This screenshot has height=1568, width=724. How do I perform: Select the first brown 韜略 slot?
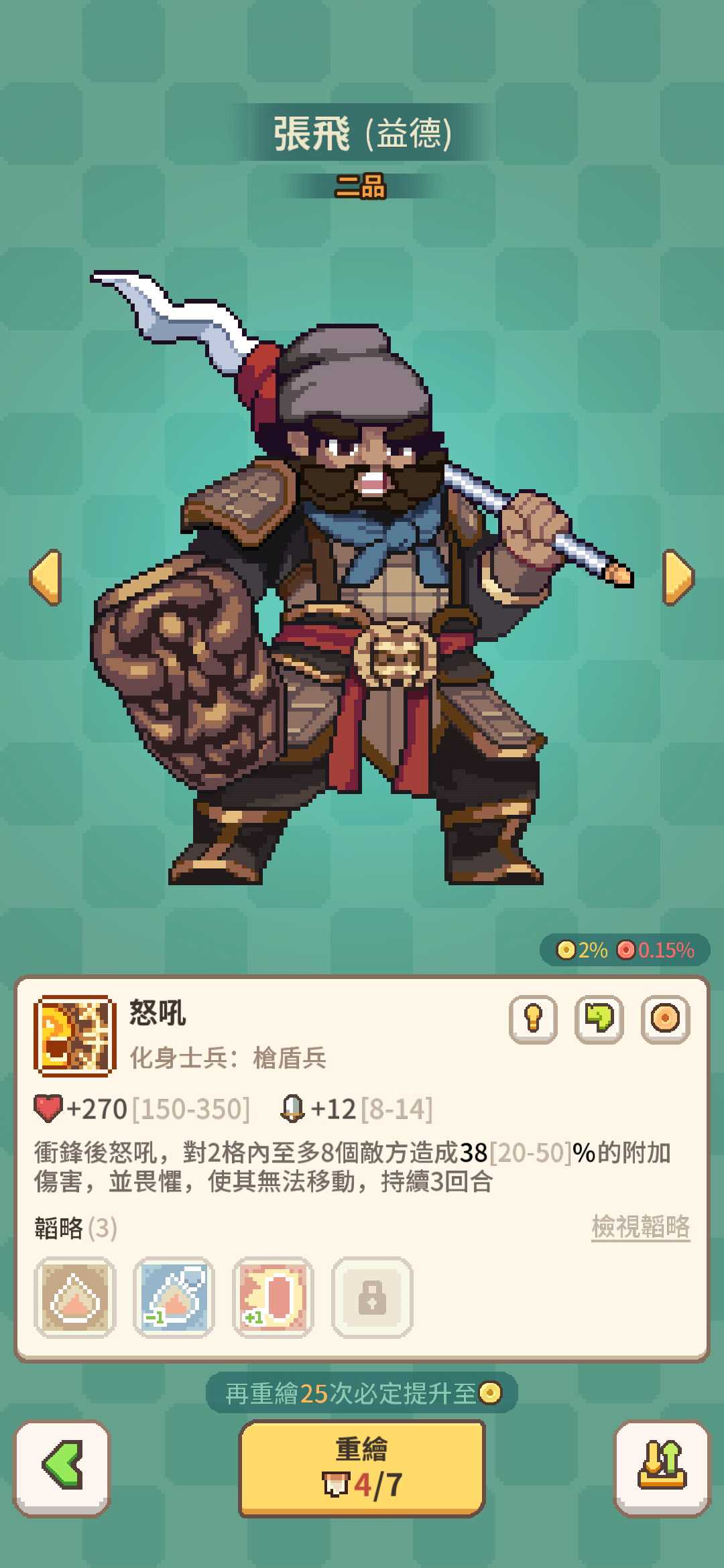(74, 1297)
